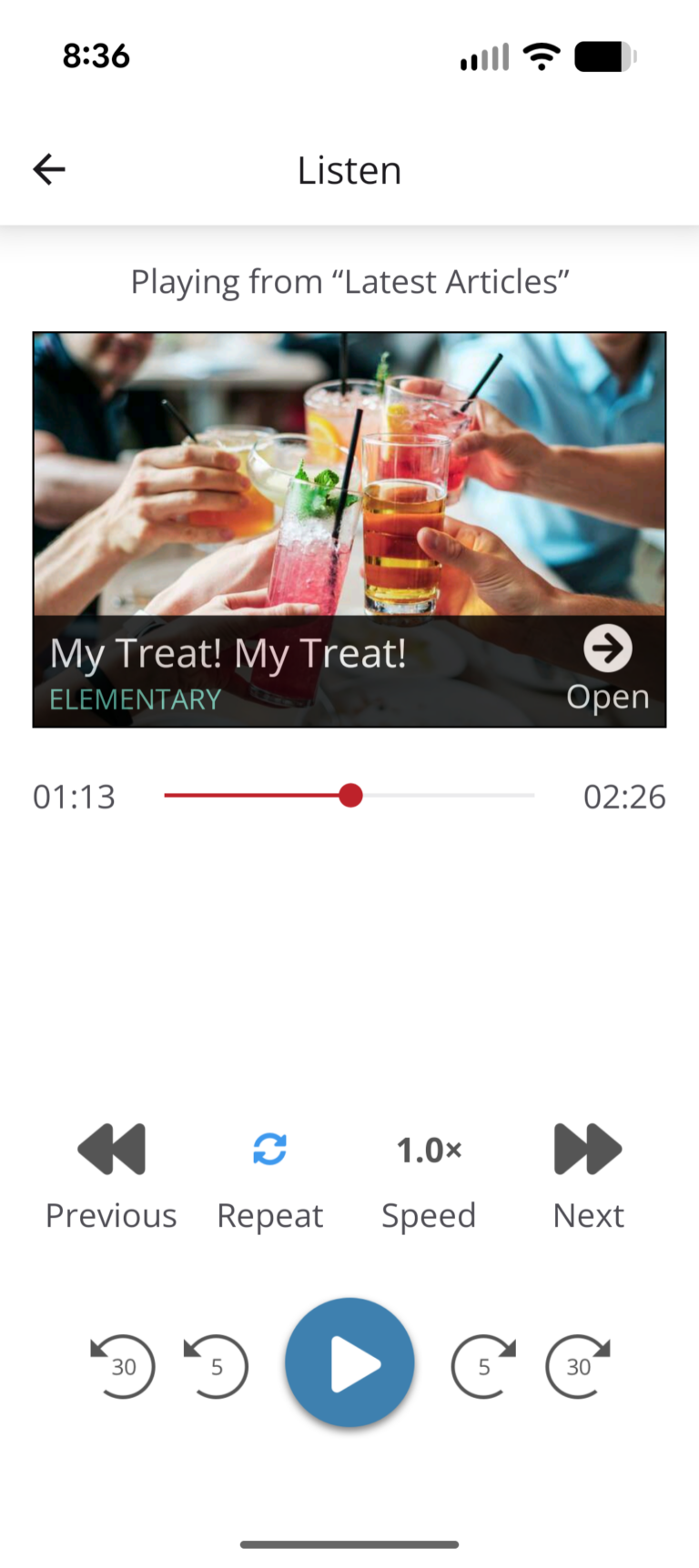Open the My Treat! article

click(x=607, y=668)
